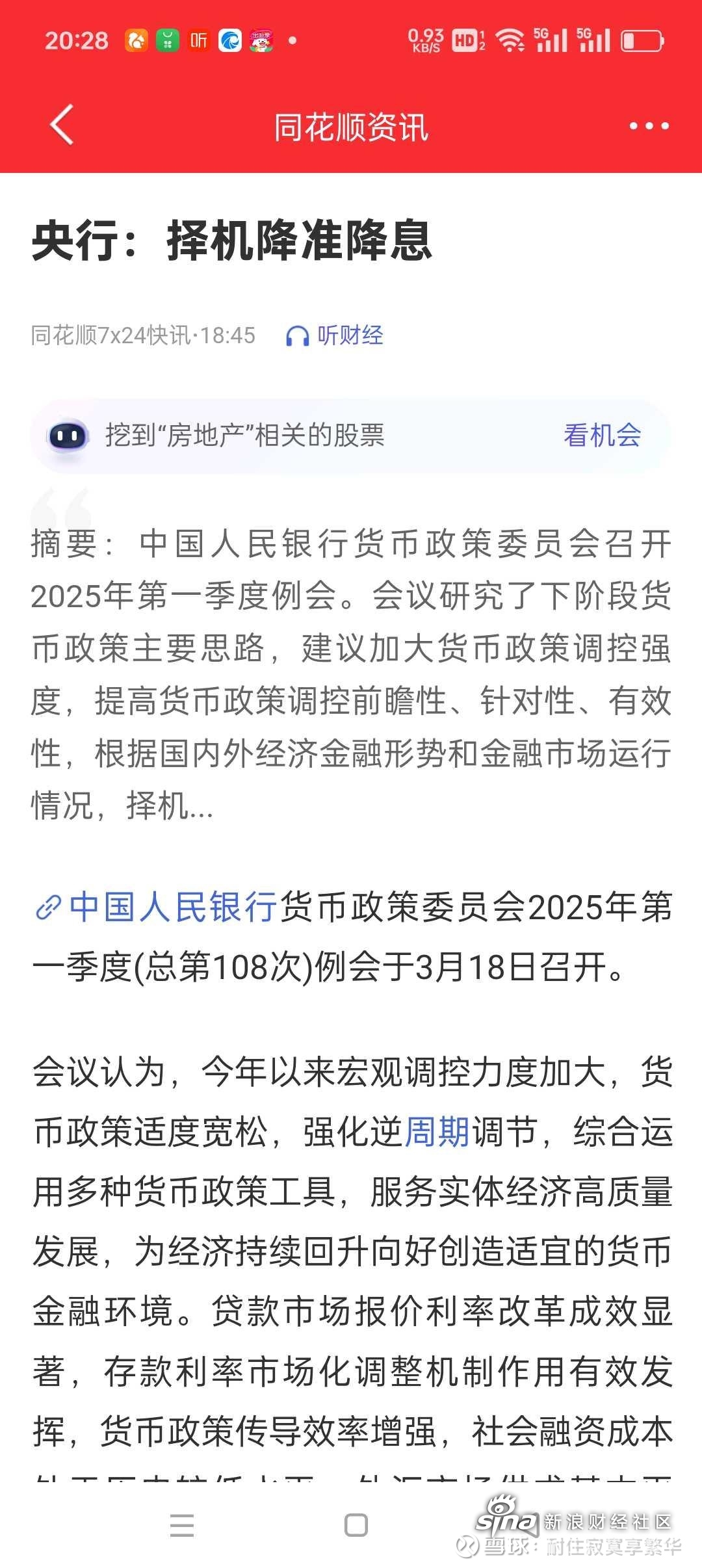Image resolution: width=702 pixels, height=1568 pixels.
Task: Tap 看机会 for real estate stocks
Action: click(602, 435)
